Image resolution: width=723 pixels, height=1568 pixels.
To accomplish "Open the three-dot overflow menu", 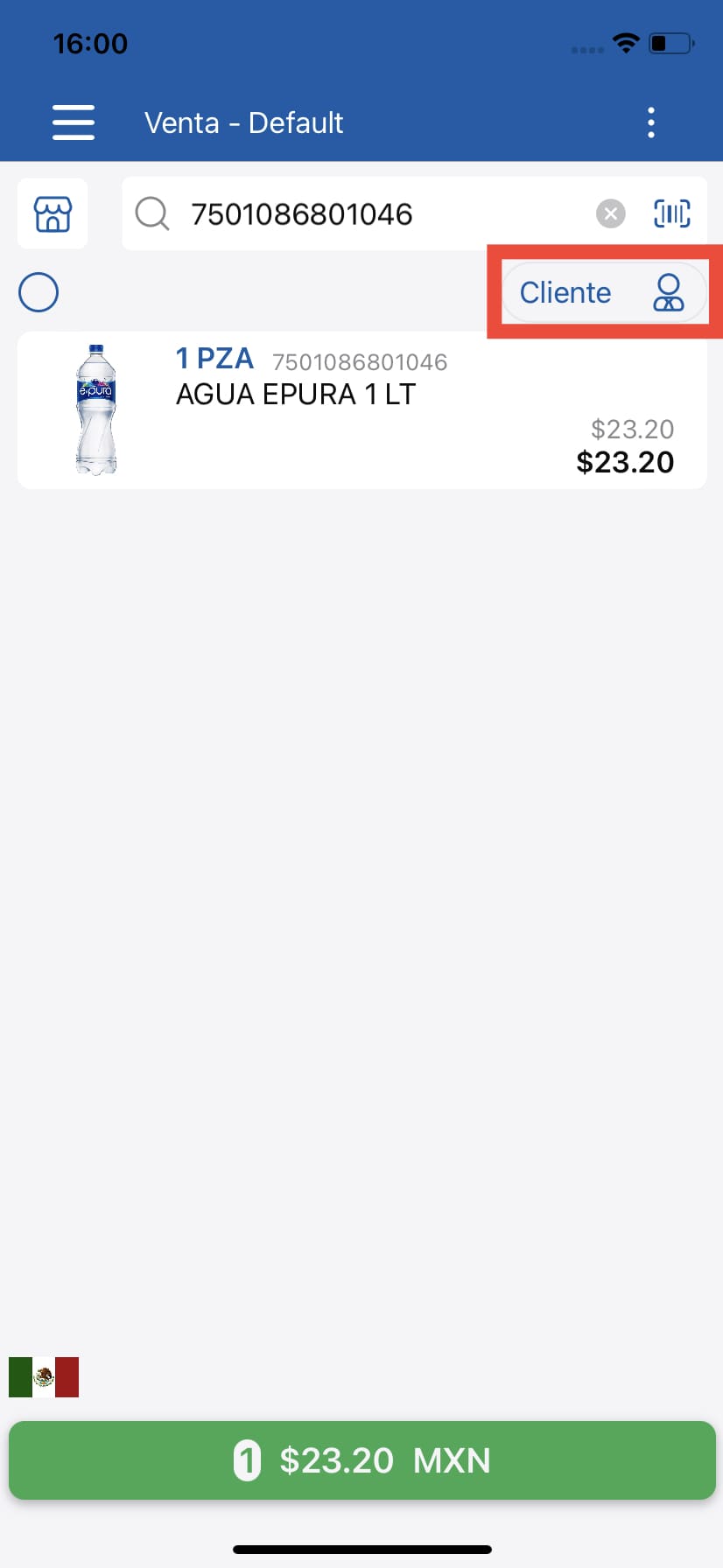I will click(651, 122).
